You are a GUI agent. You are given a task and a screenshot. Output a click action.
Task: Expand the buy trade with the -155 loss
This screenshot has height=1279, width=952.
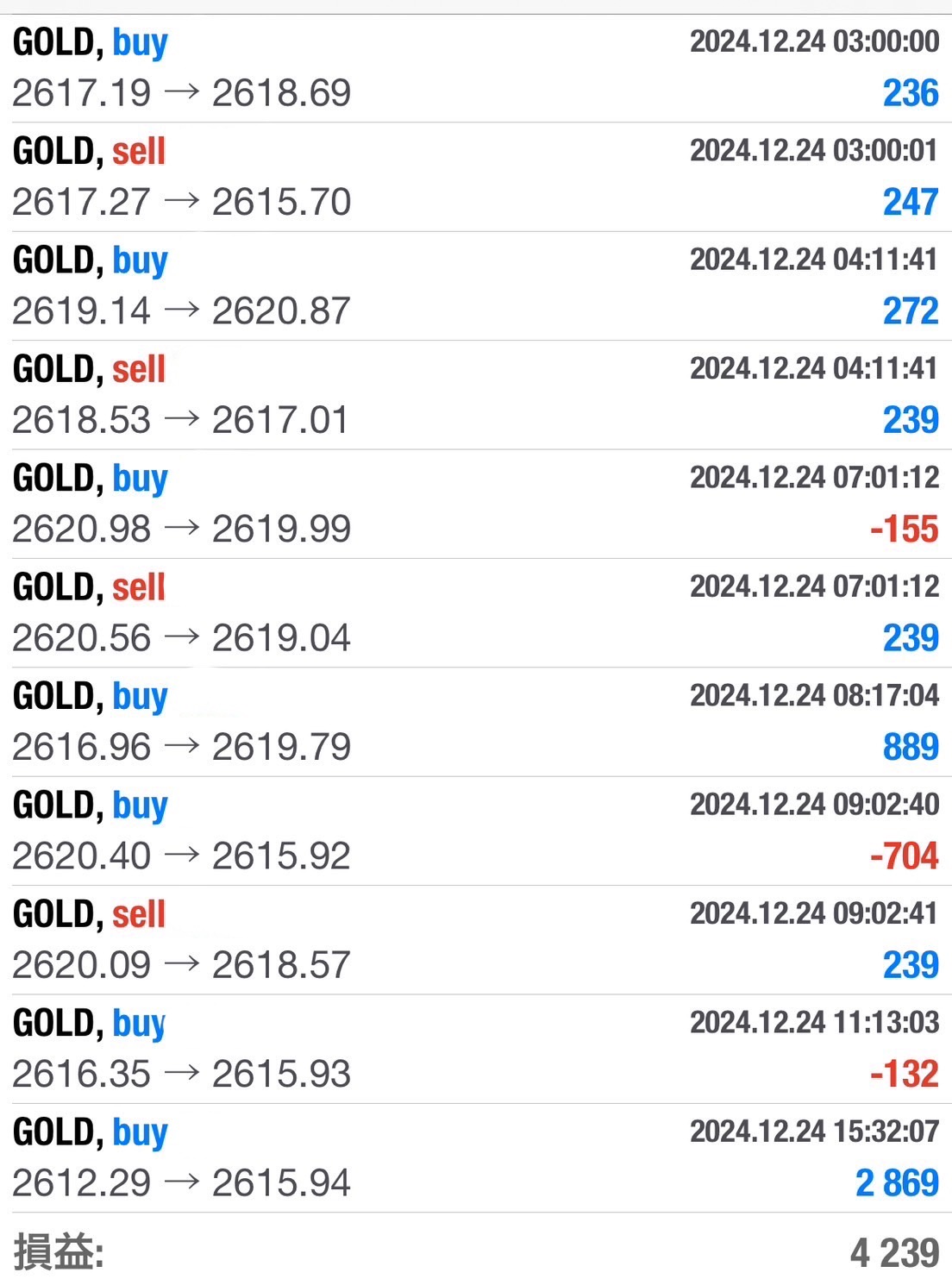(476, 504)
